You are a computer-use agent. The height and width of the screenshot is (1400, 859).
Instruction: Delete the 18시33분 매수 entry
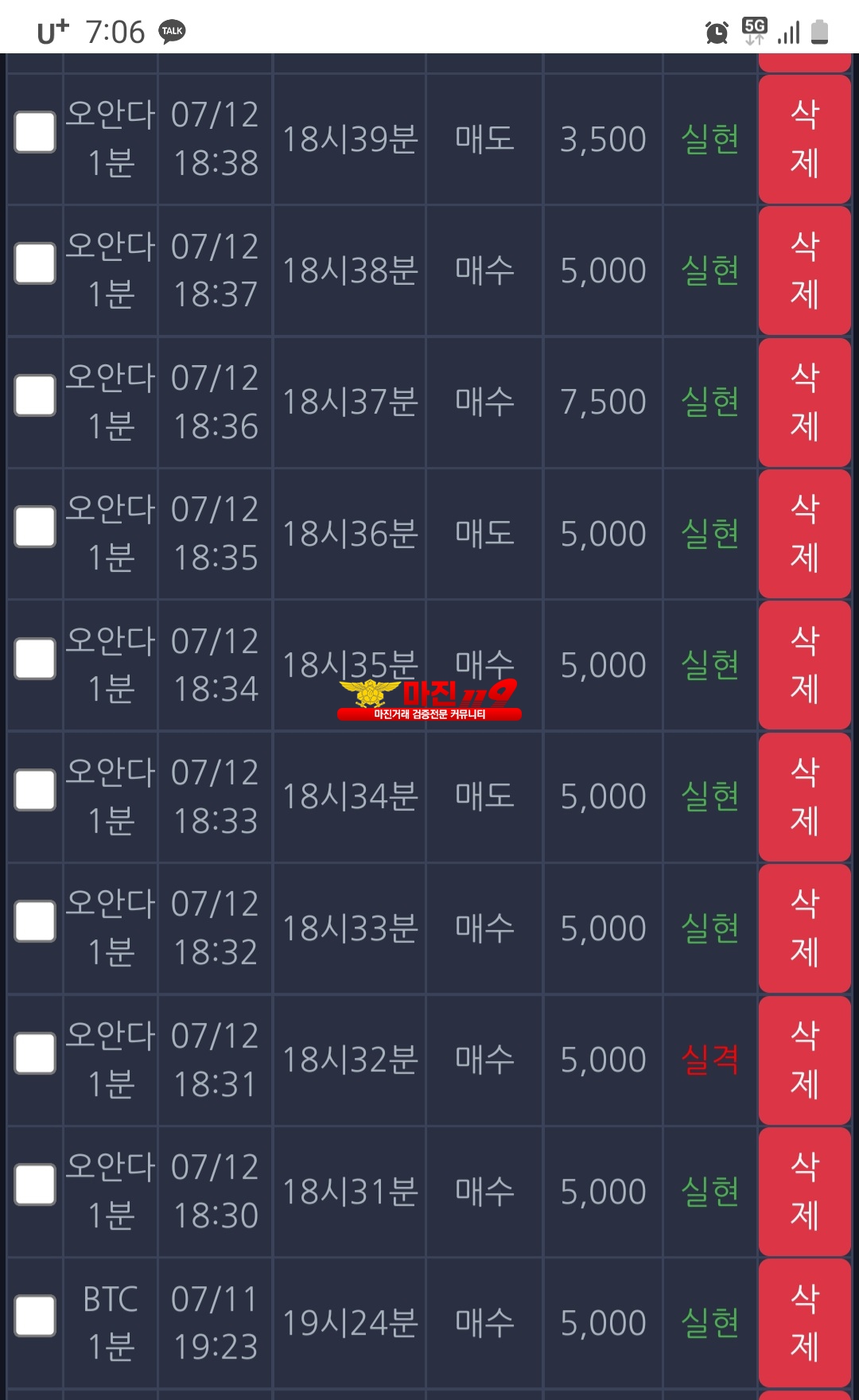[x=804, y=928]
